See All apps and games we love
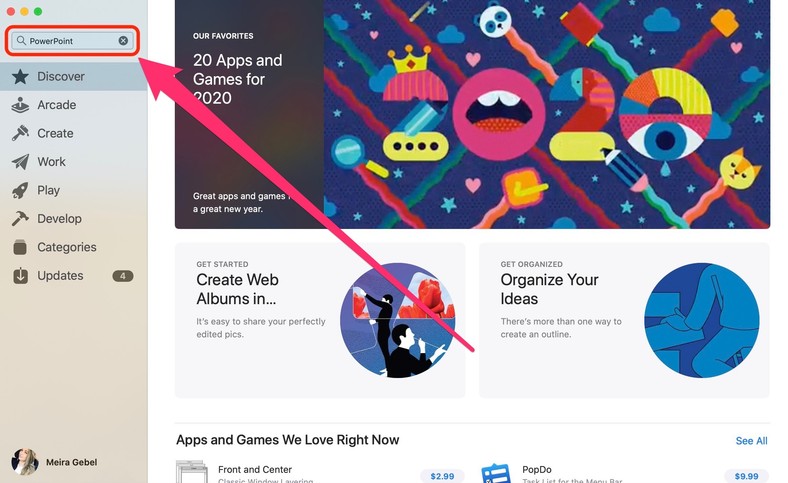This screenshot has height=483, width=788. point(751,441)
